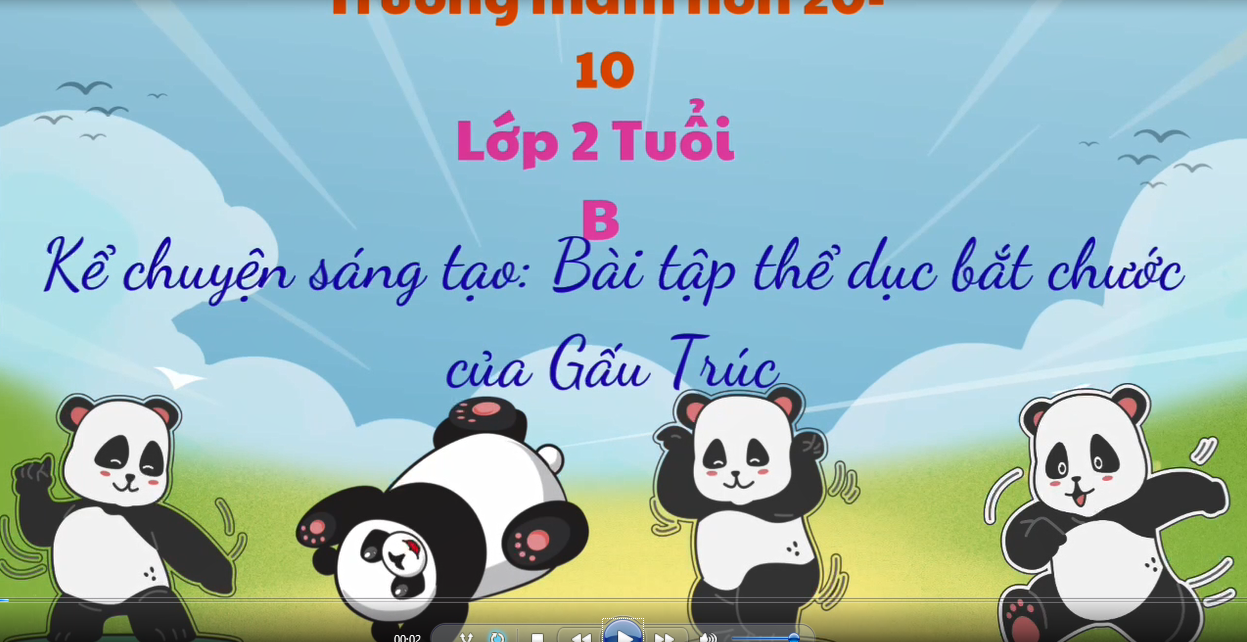Viewport: 1247px width, 642px height.
Task: Turn on shuffle mode
Action: 466,638
